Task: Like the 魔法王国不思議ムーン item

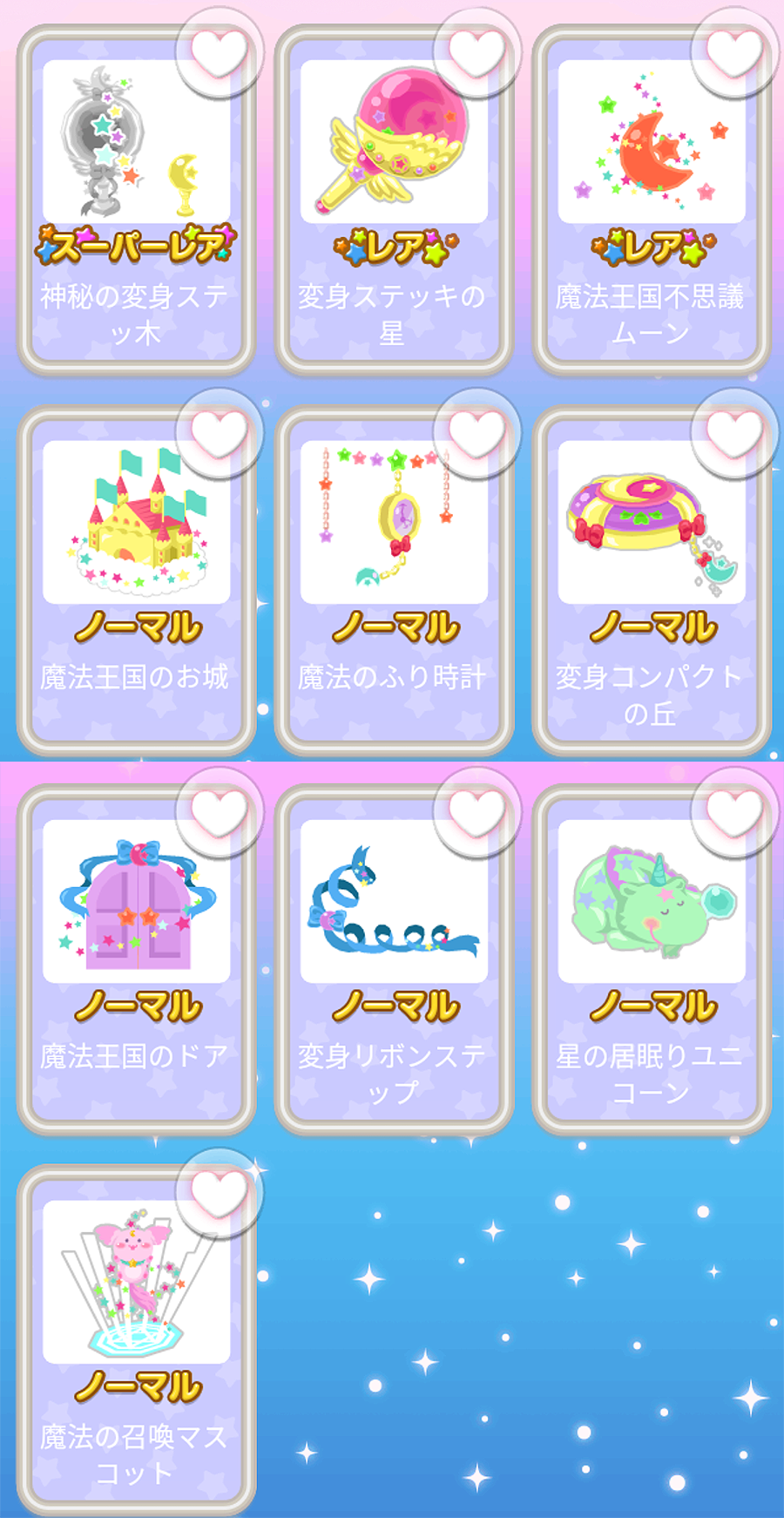Action: pyautogui.click(x=734, y=52)
